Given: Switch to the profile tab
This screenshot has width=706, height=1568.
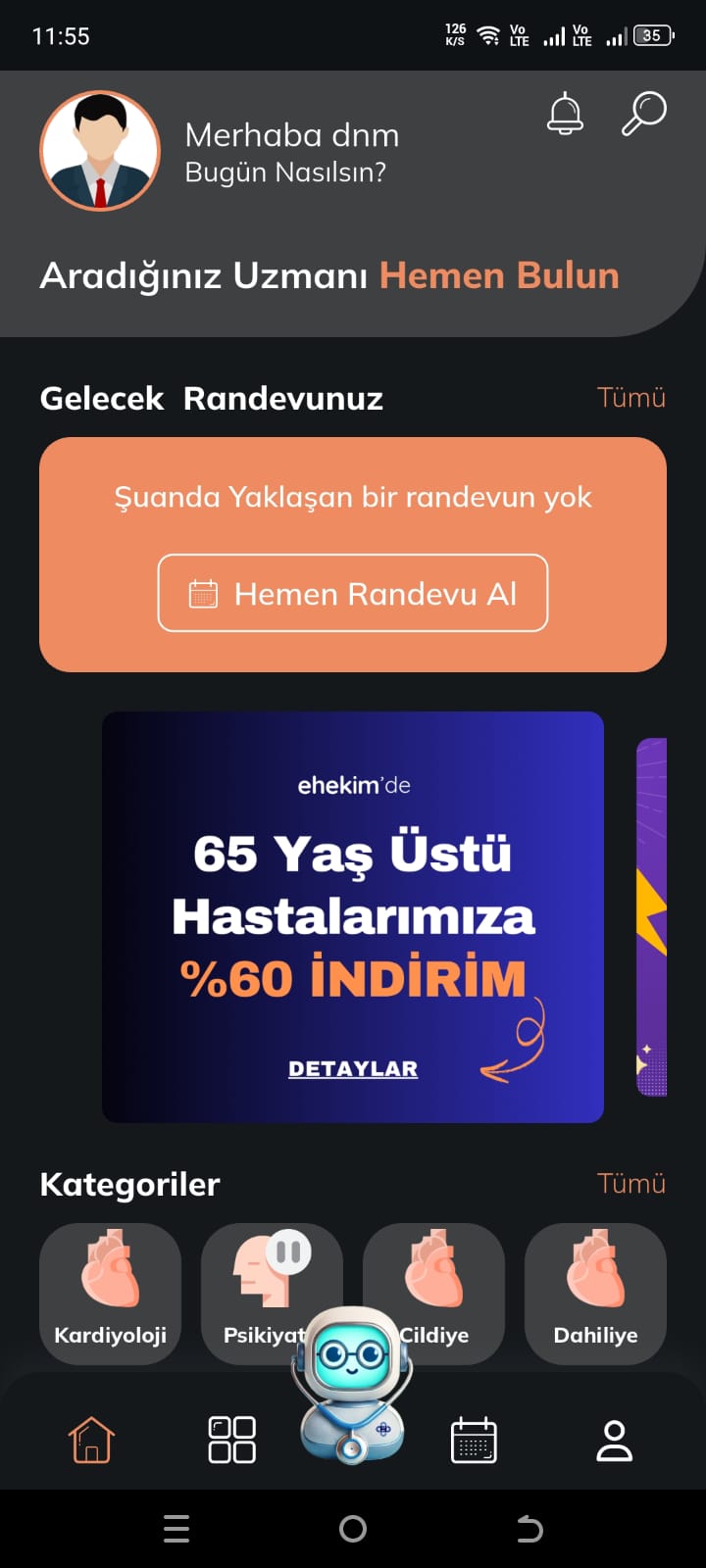Looking at the screenshot, I should click(615, 1440).
